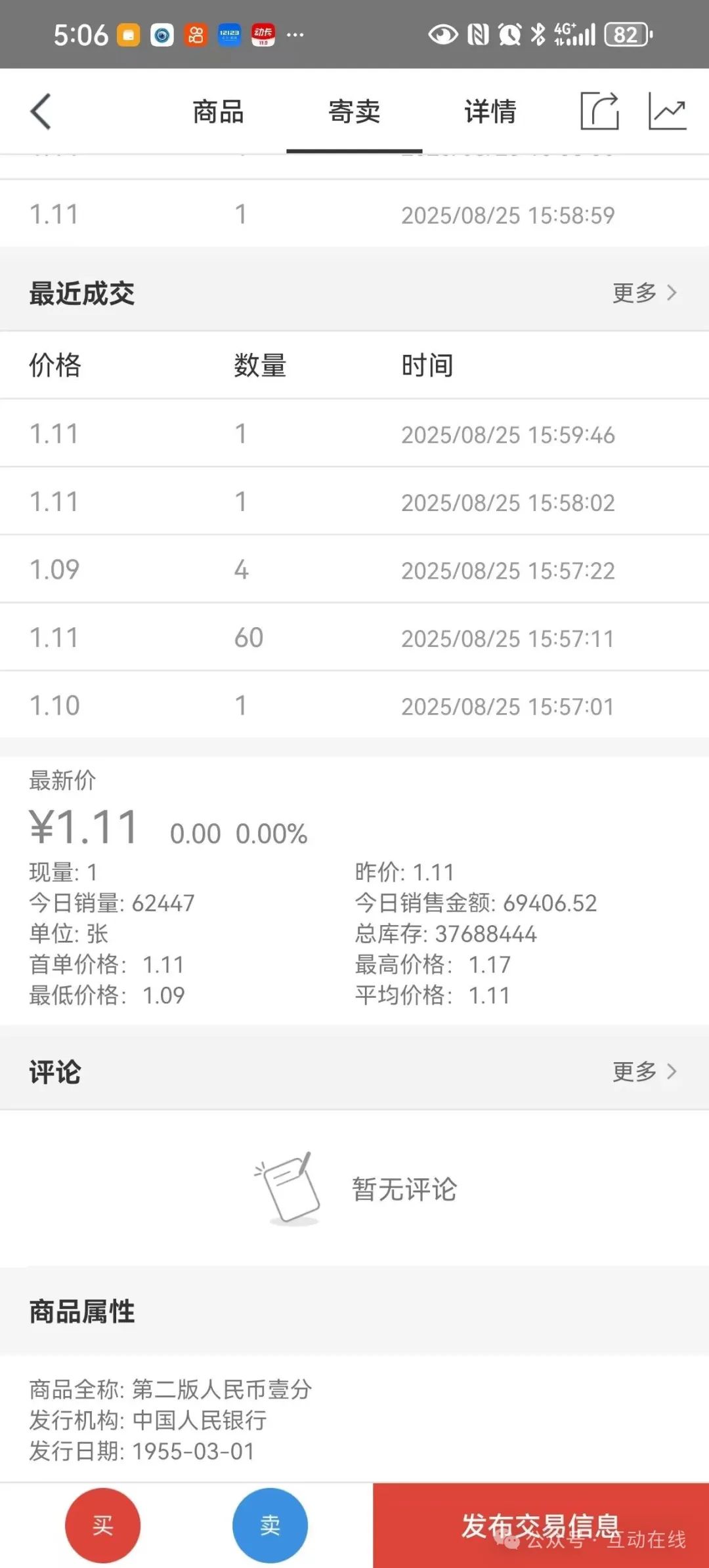
Task: Switch to the 商品 tab
Action: click(218, 112)
